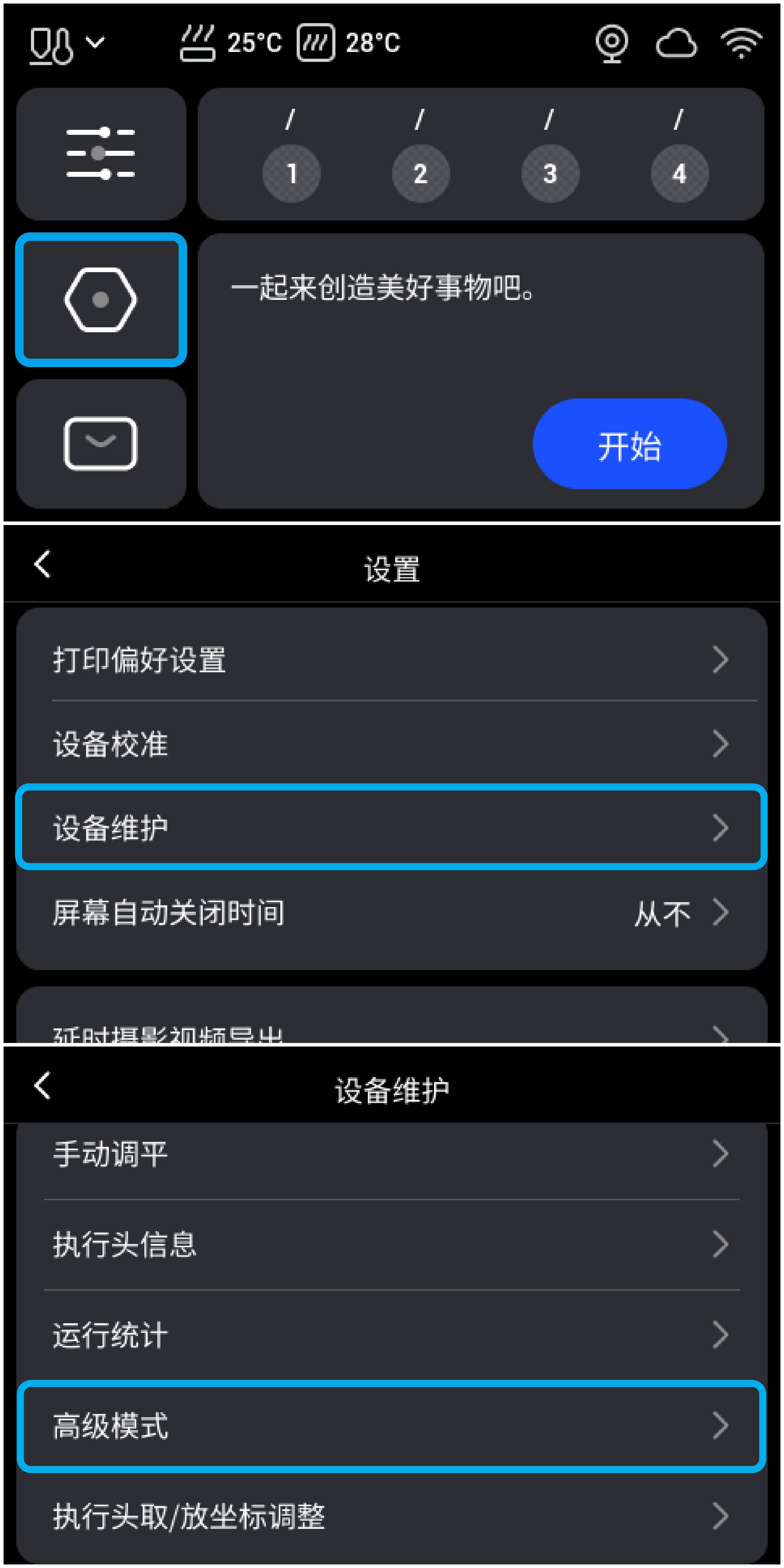Open the sliders control tile
This screenshot has height=1568, width=784.
[101, 153]
